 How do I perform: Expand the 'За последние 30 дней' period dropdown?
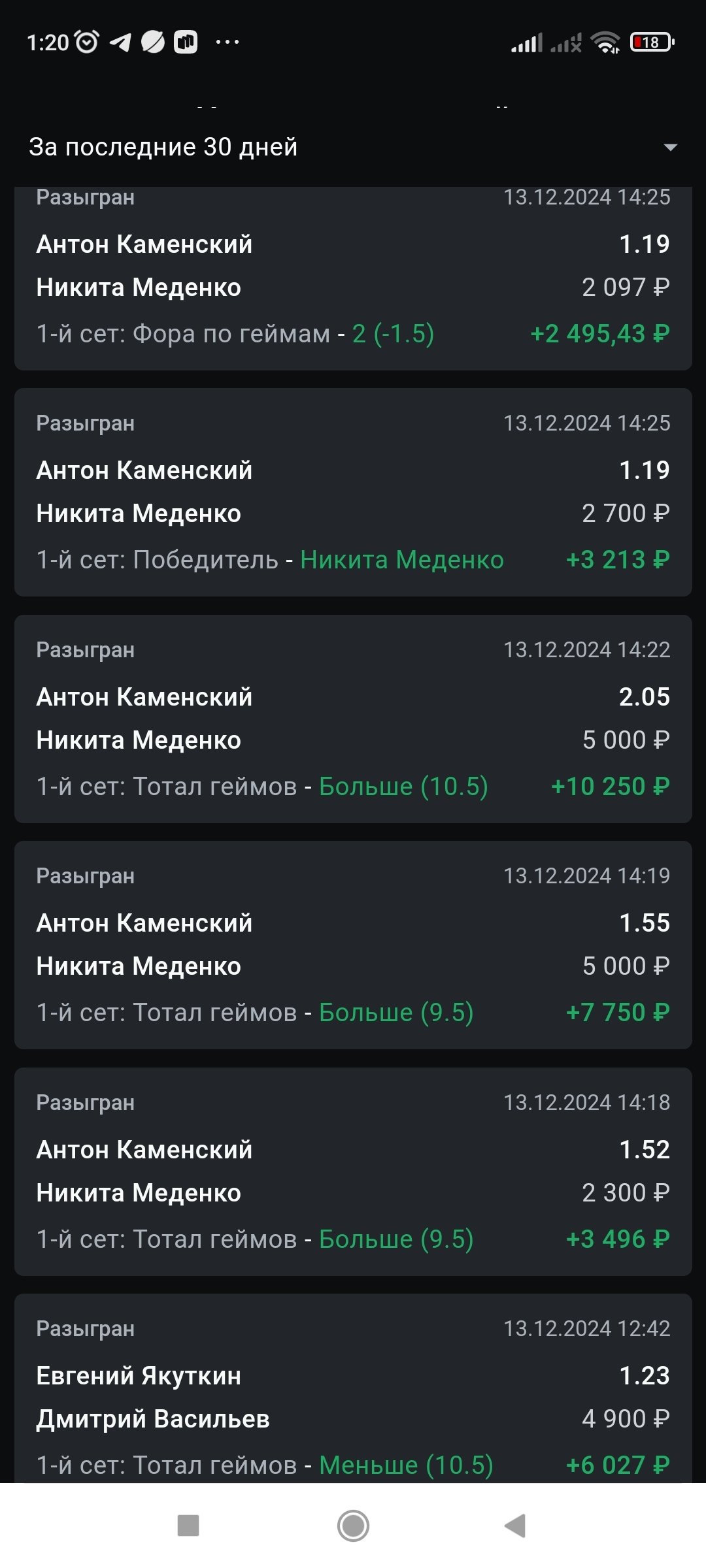point(669,148)
